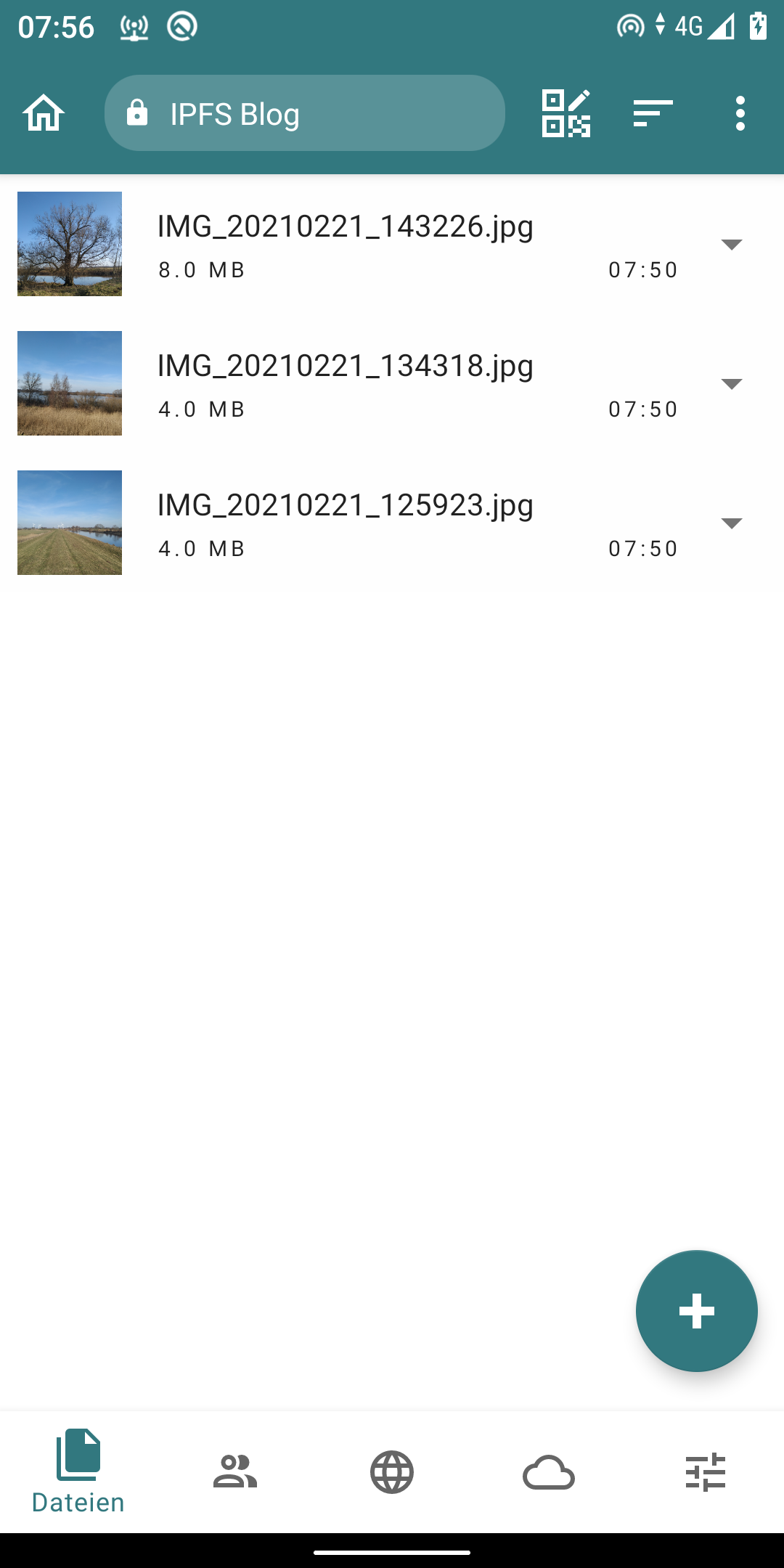This screenshot has width=784, height=1568.
Task: Switch to the cloud tab
Action: [549, 1472]
